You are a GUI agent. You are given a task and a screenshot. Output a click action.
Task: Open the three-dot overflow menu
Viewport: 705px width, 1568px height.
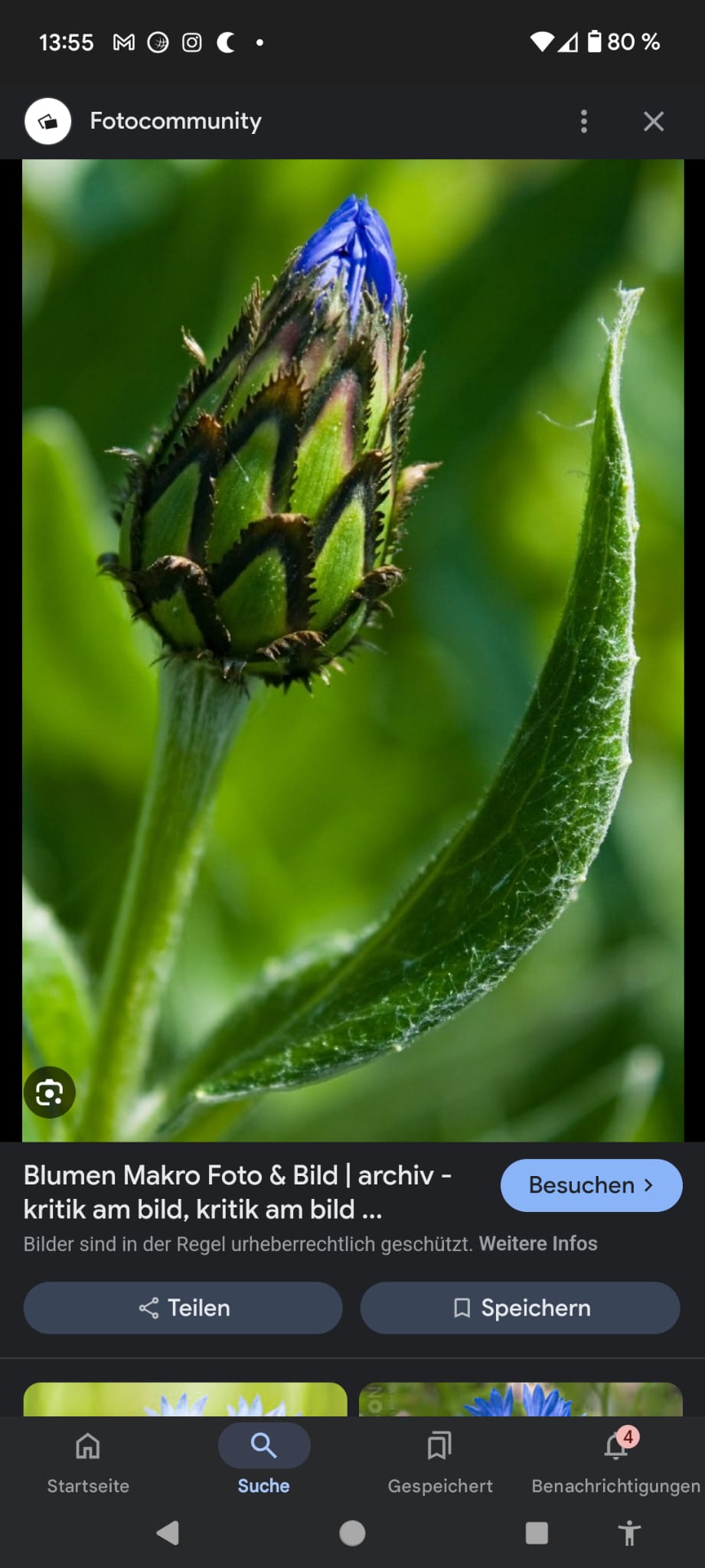tap(584, 121)
